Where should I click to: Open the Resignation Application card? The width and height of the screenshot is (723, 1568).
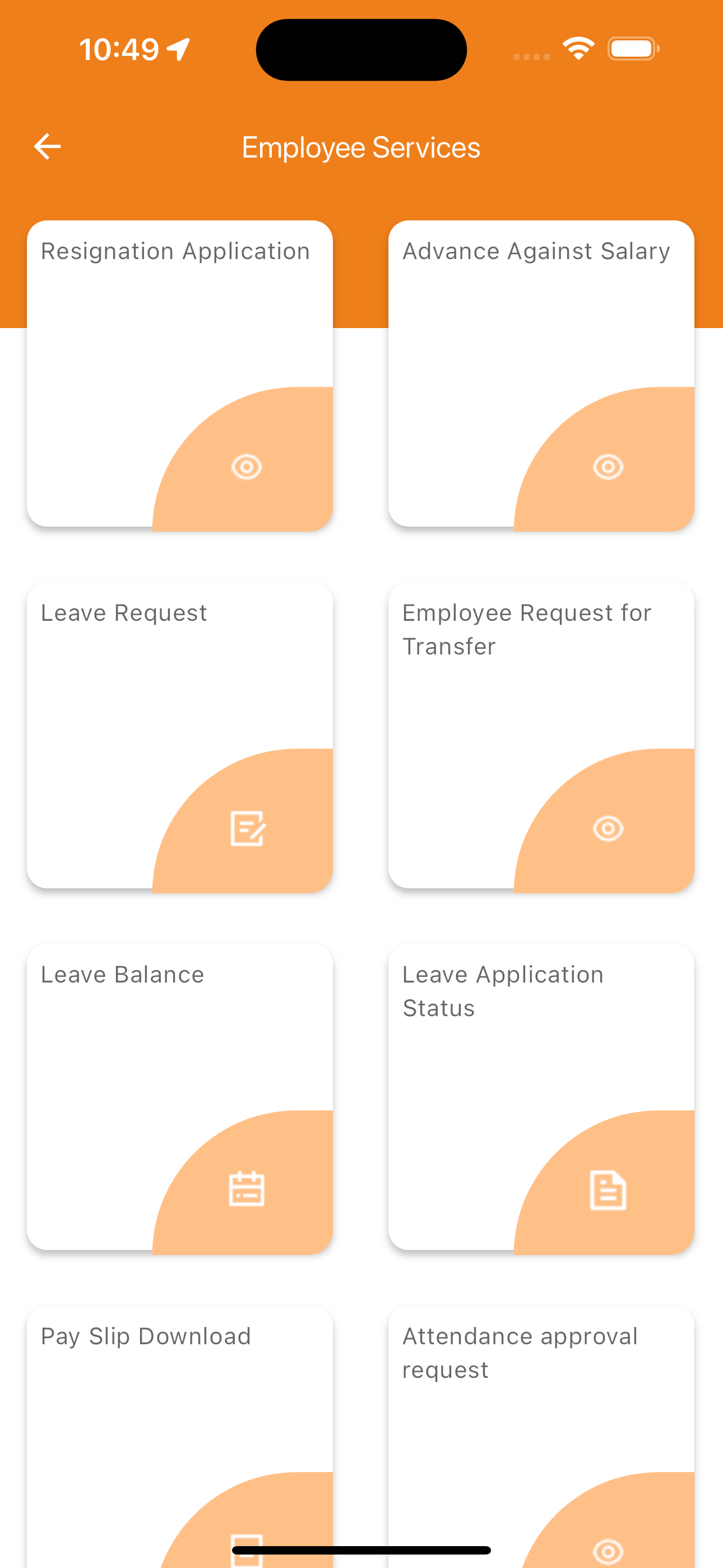click(x=179, y=375)
